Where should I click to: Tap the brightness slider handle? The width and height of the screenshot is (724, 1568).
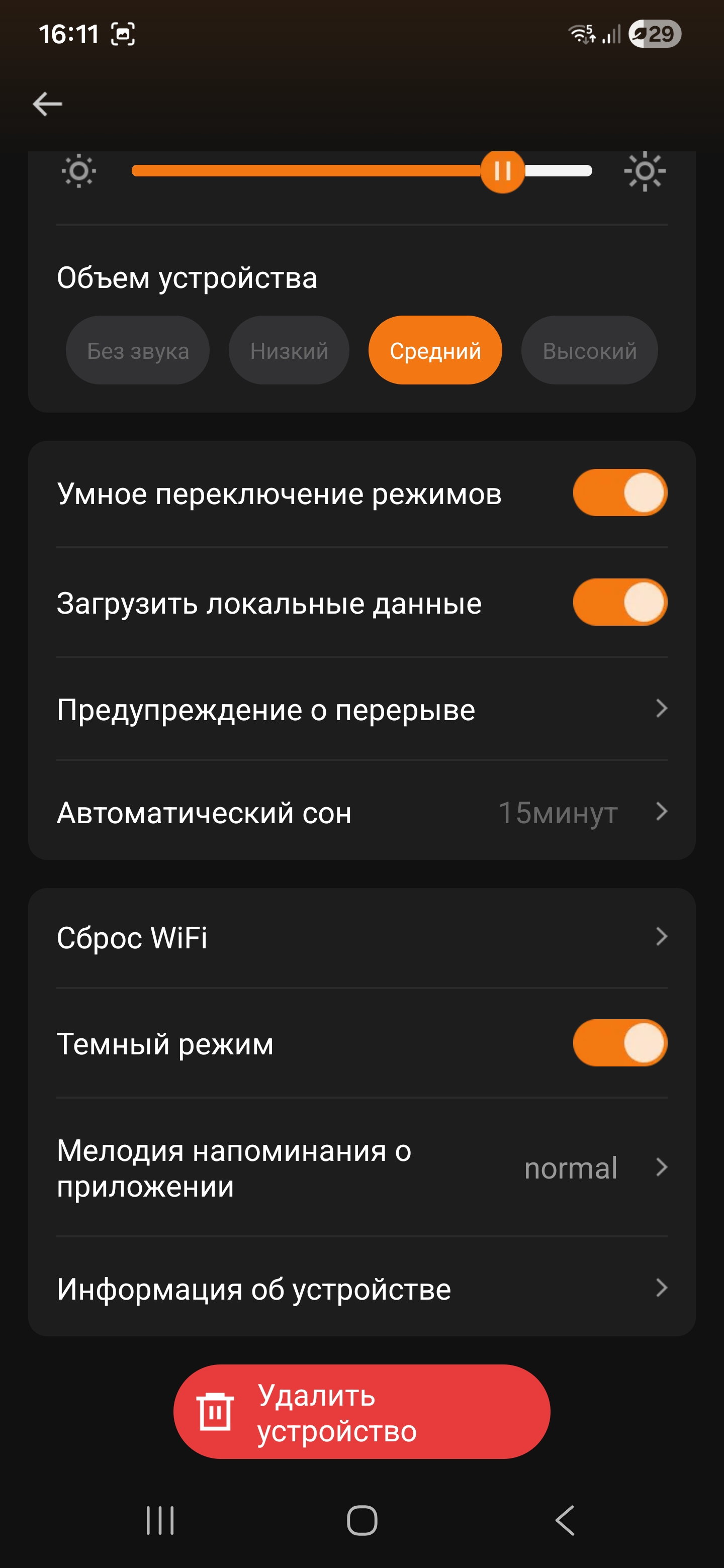coord(502,171)
